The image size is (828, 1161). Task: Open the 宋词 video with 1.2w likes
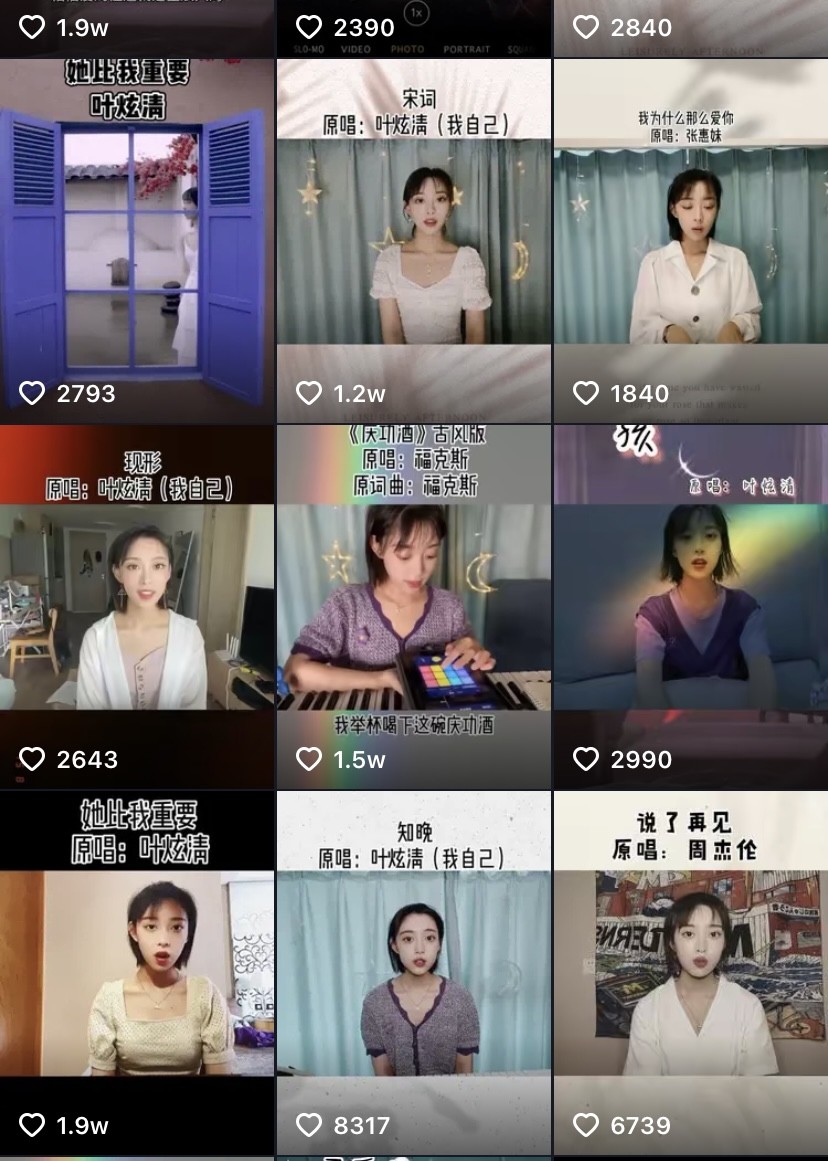[x=413, y=242]
